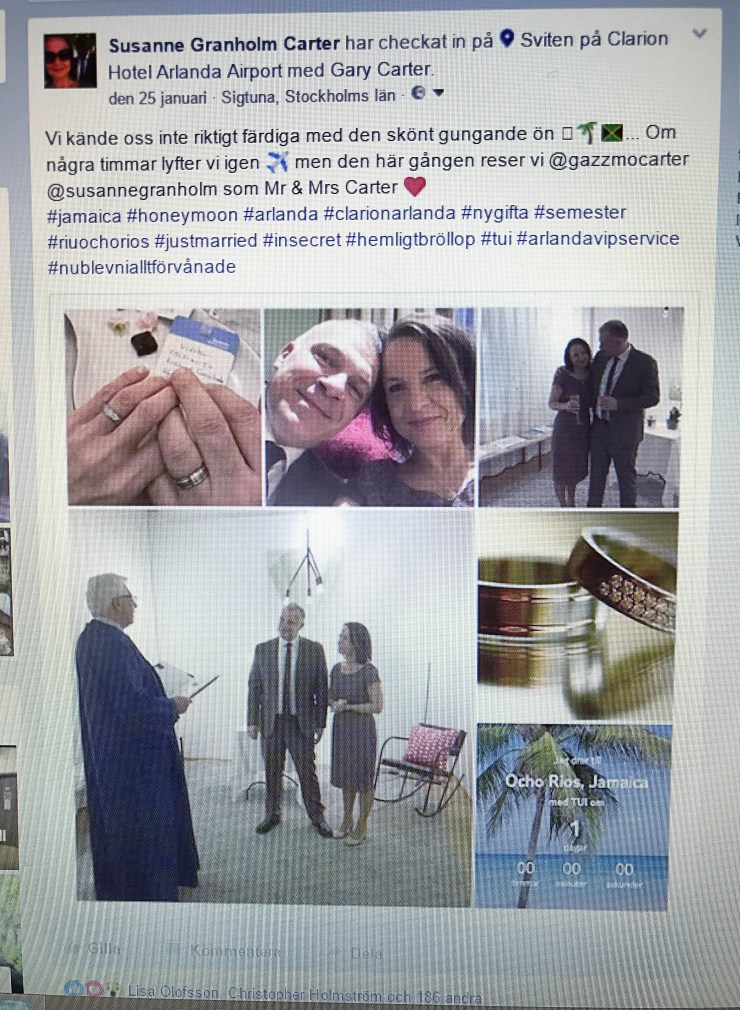The image size is (740, 1010).
Task: Open the couple's selfie photo
Action: pyautogui.click(x=369, y=405)
